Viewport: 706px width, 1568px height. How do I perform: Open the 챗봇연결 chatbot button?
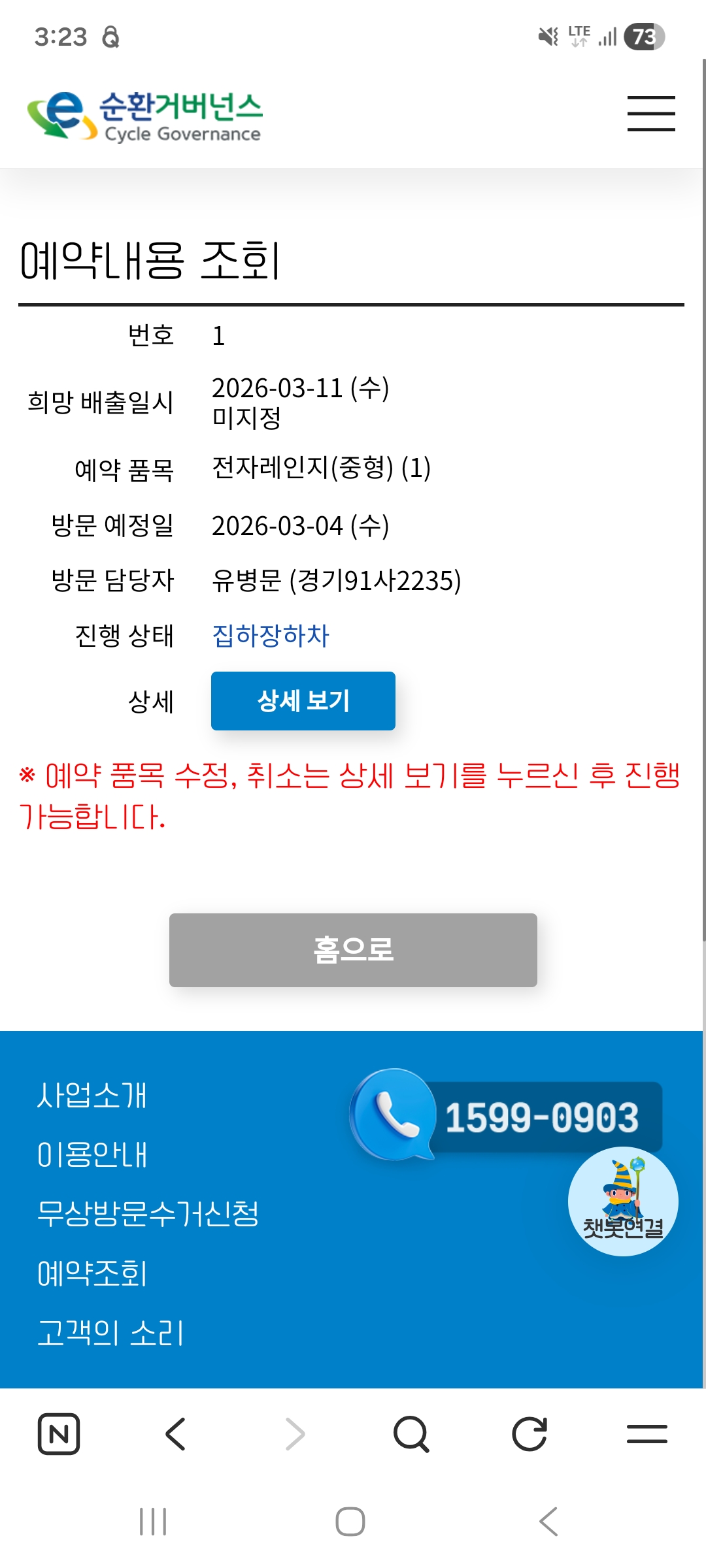point(622,1201)
